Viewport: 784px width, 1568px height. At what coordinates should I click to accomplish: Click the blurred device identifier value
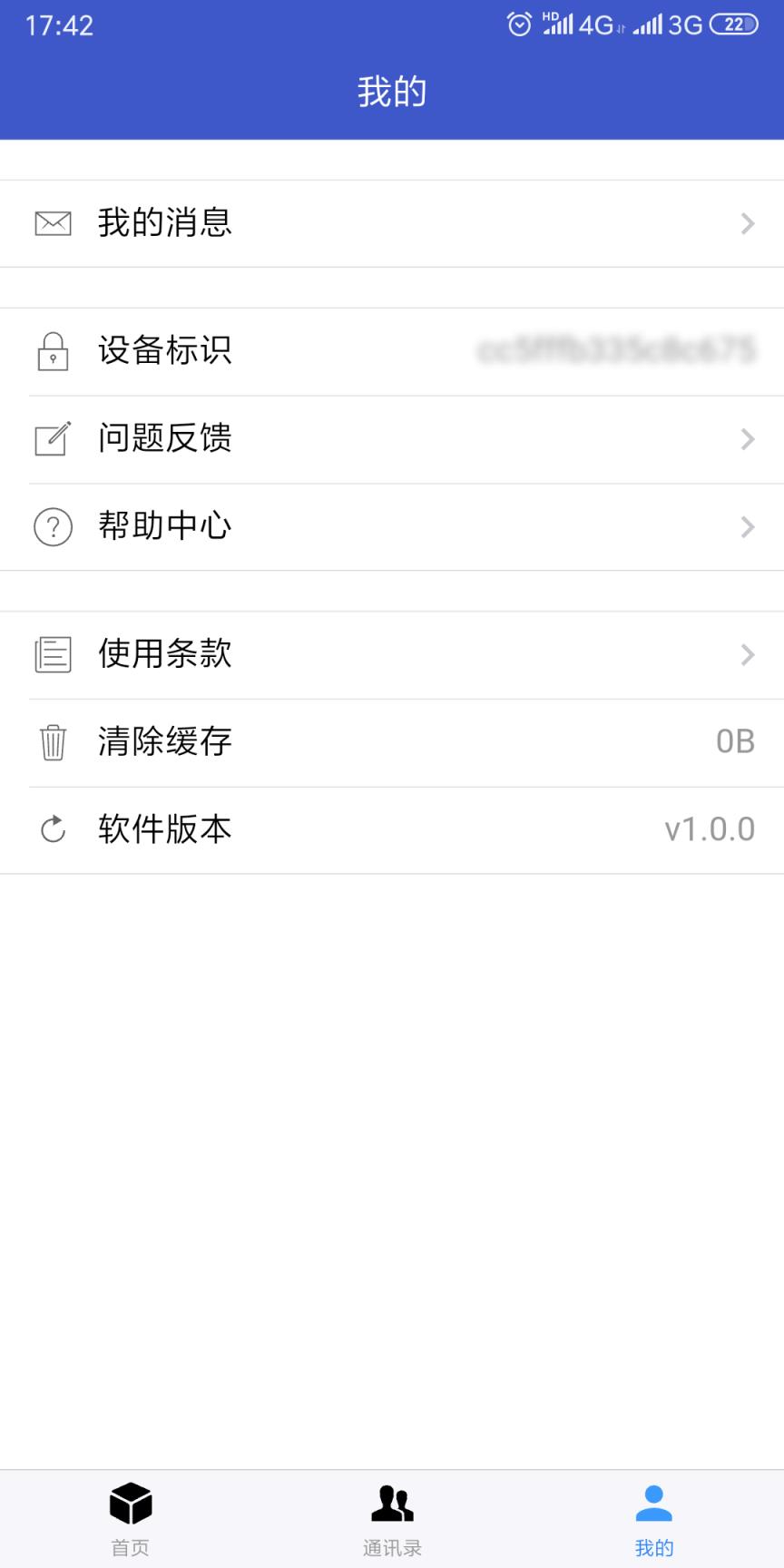615,352
